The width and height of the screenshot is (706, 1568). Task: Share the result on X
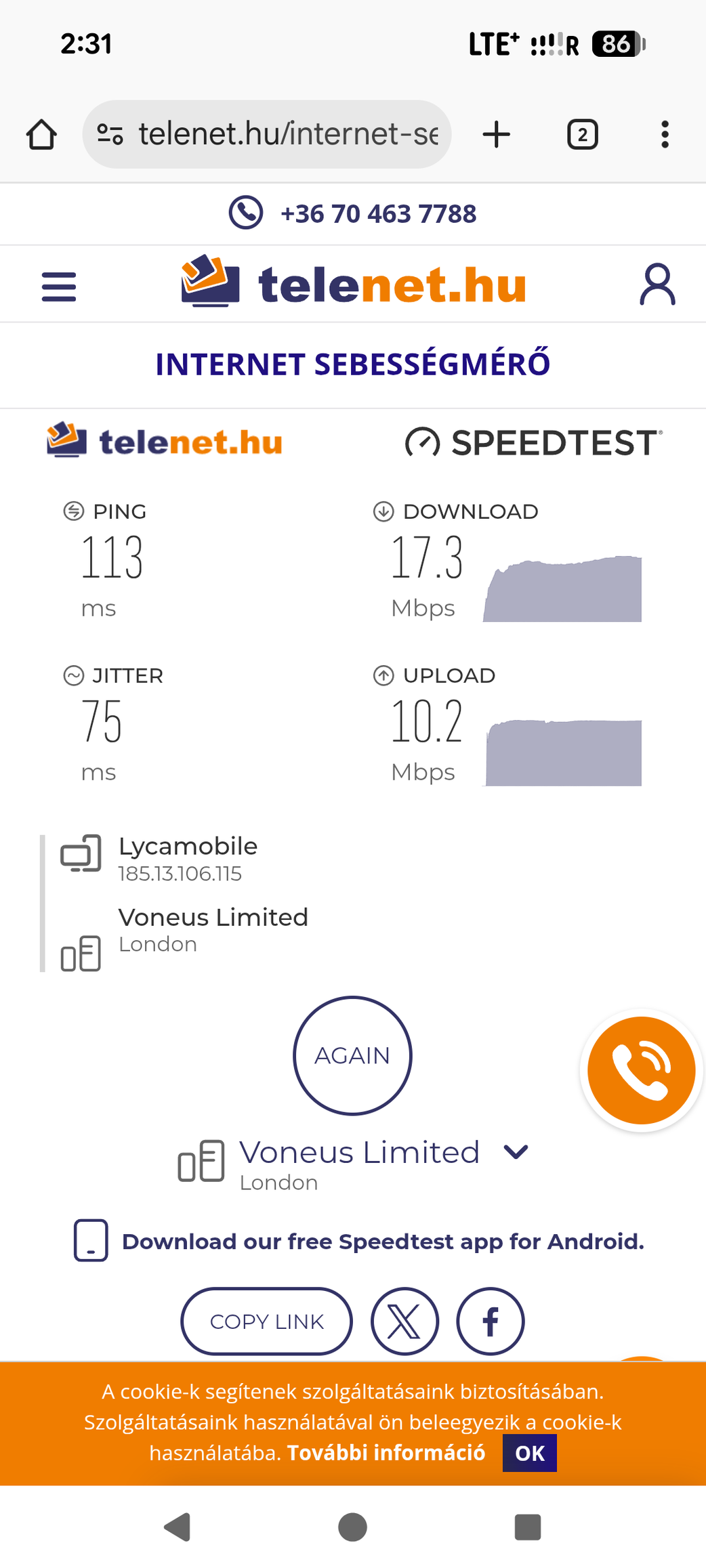404,1321
